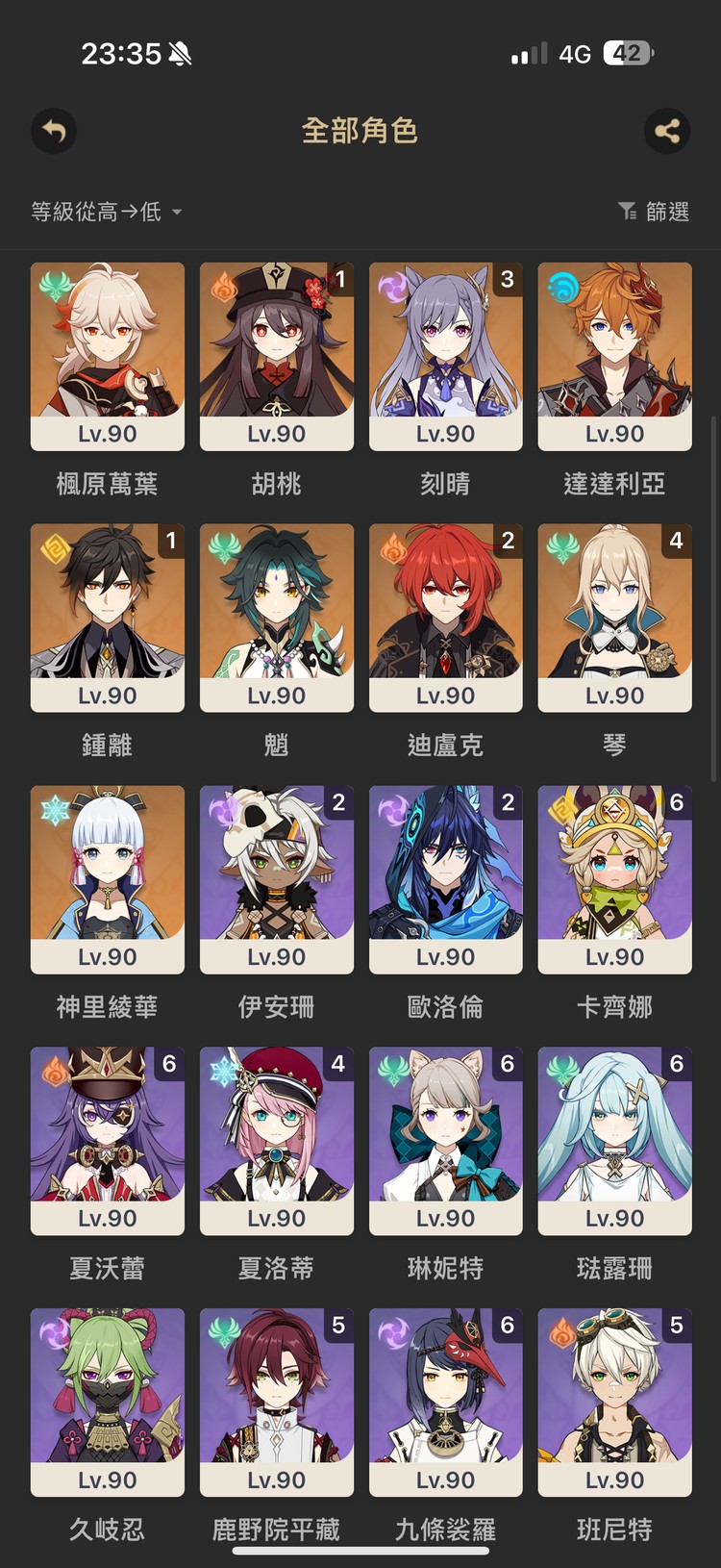Open the 班尼特 character card
Viewport: 721px width, 1568px height.
click(615, 1403)
